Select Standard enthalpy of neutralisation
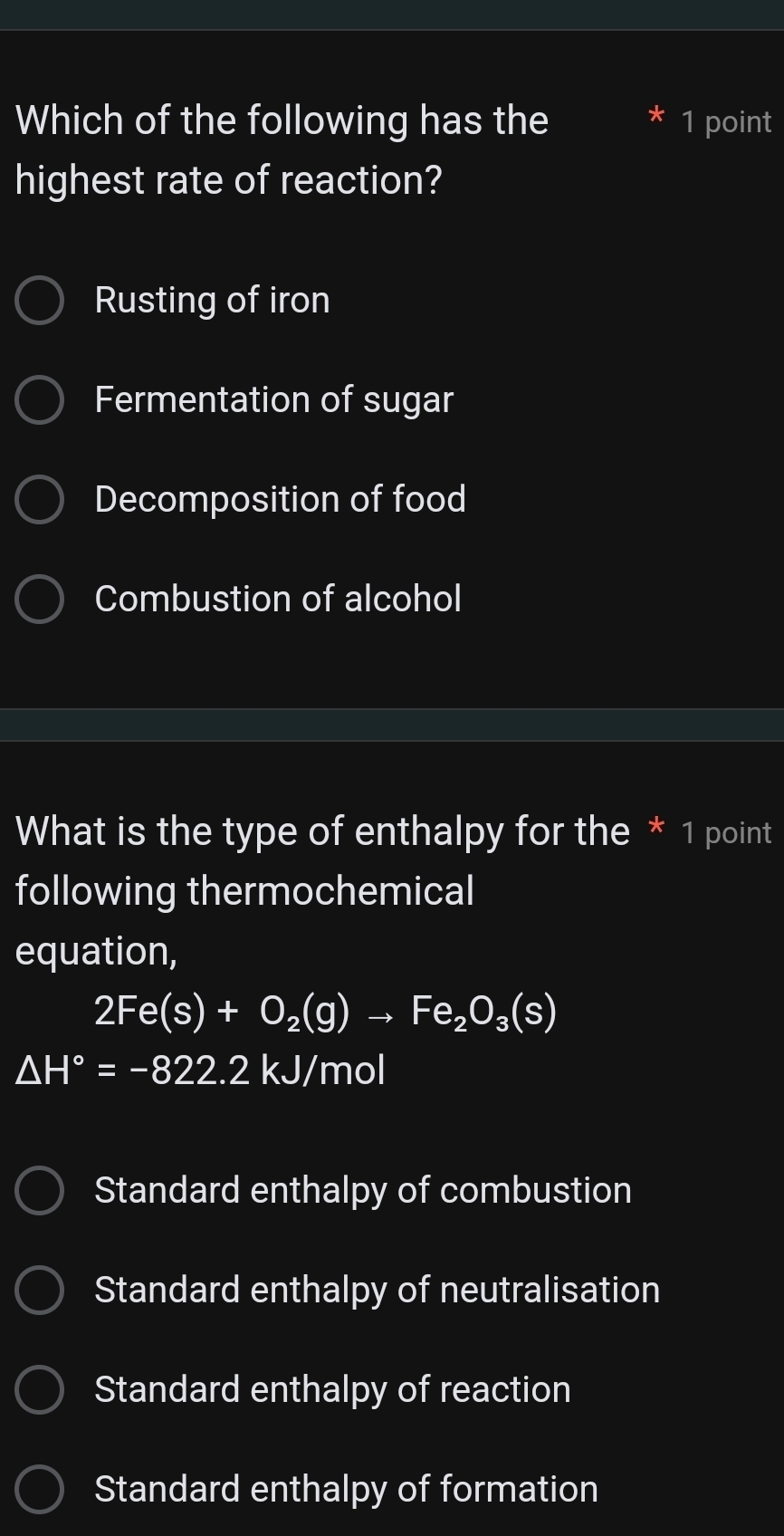Viewport: 784px width, 1536px height. (39, 1290)
